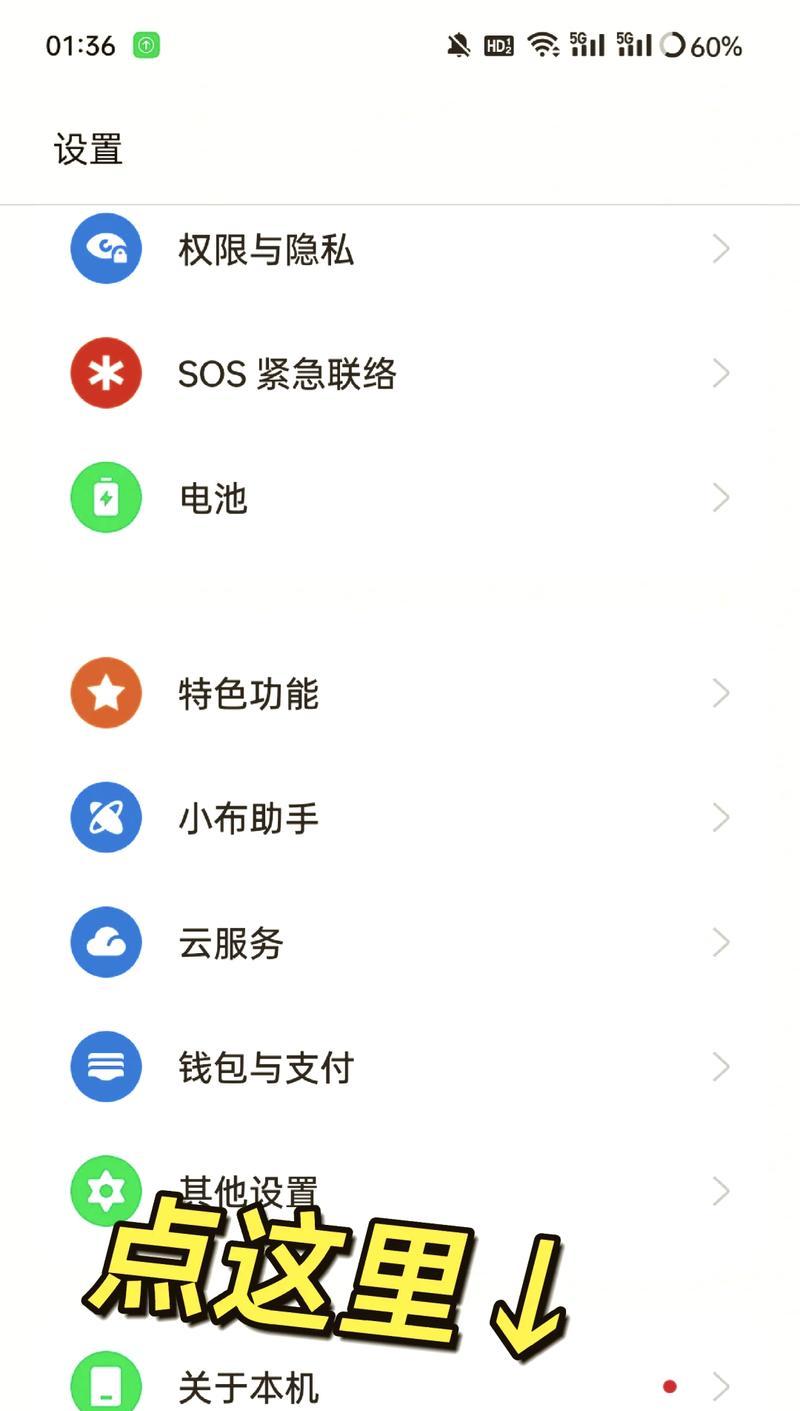Open 权限与隐私 settings
Image resolution: width=800 pixels, height=1411 pixels.
(x=400, y=249)
